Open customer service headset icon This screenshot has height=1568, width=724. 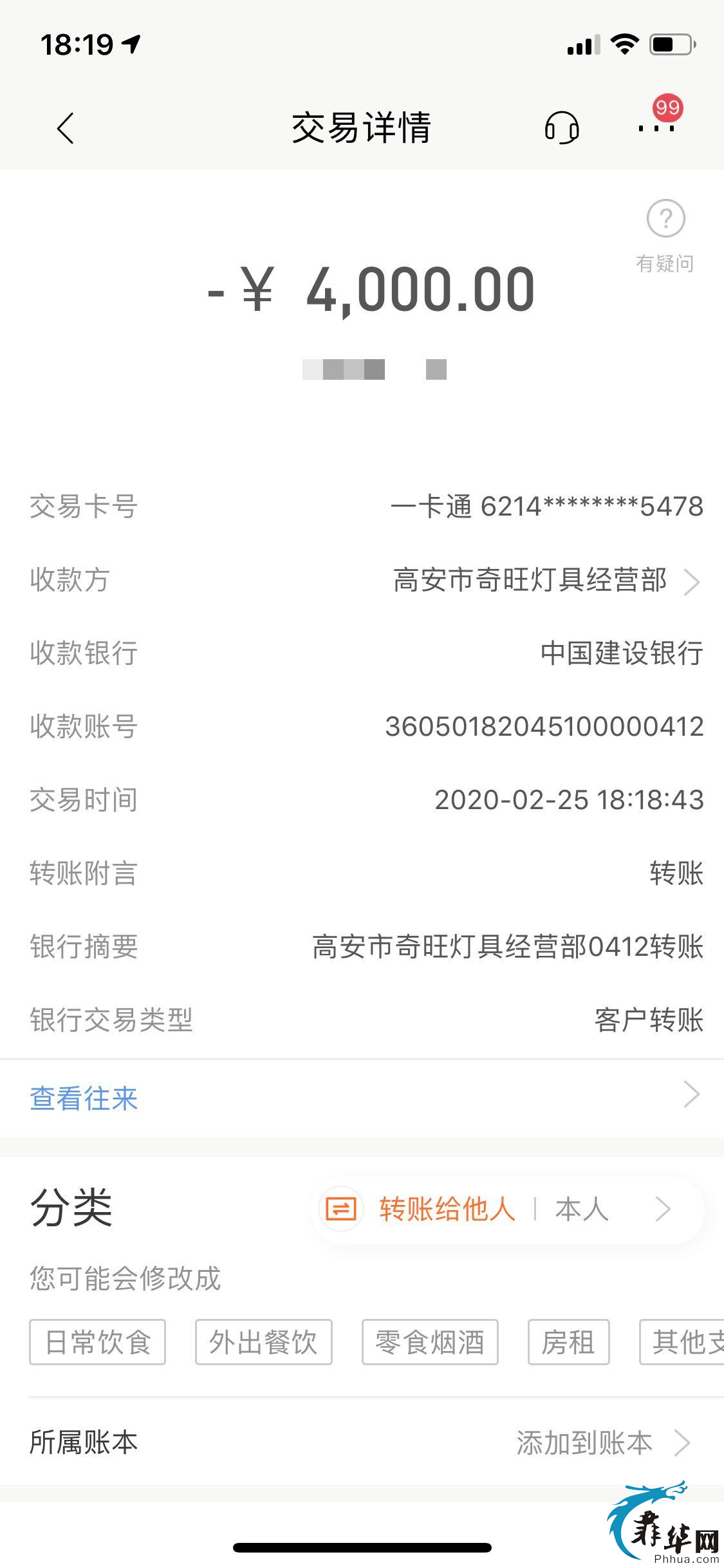[x=562, y=127]
